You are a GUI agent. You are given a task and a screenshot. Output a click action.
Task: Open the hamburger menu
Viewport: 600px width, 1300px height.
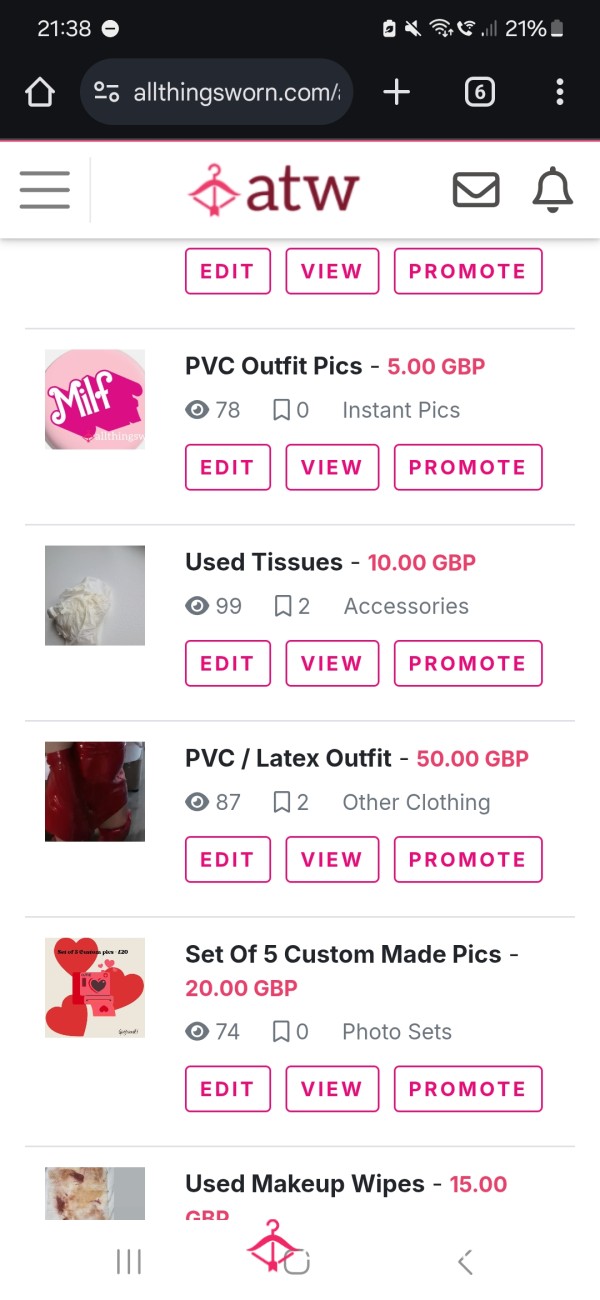(44, 190)
